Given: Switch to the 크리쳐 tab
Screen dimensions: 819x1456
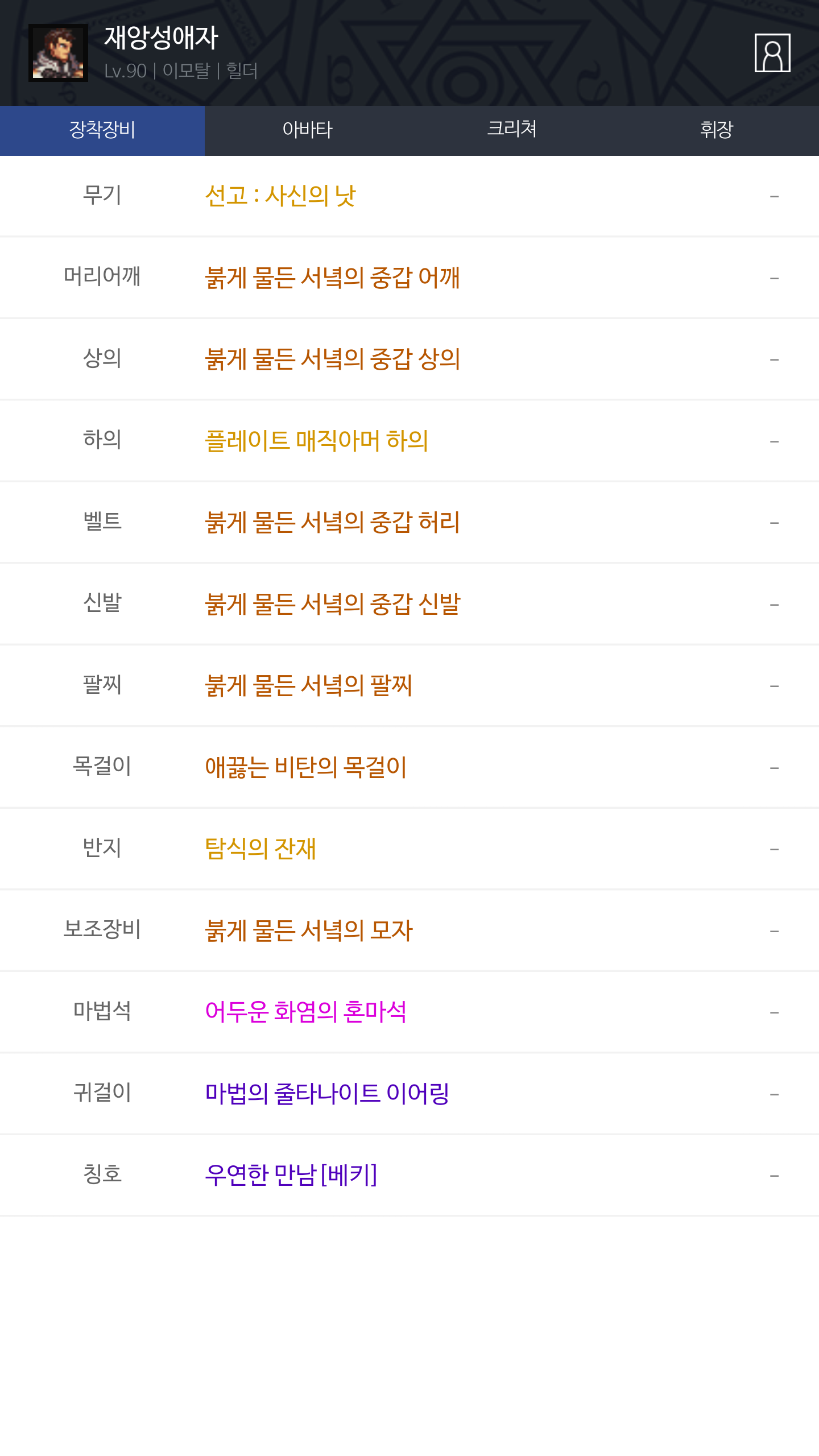Looking at the screenshot, I should tap(512, 130).
